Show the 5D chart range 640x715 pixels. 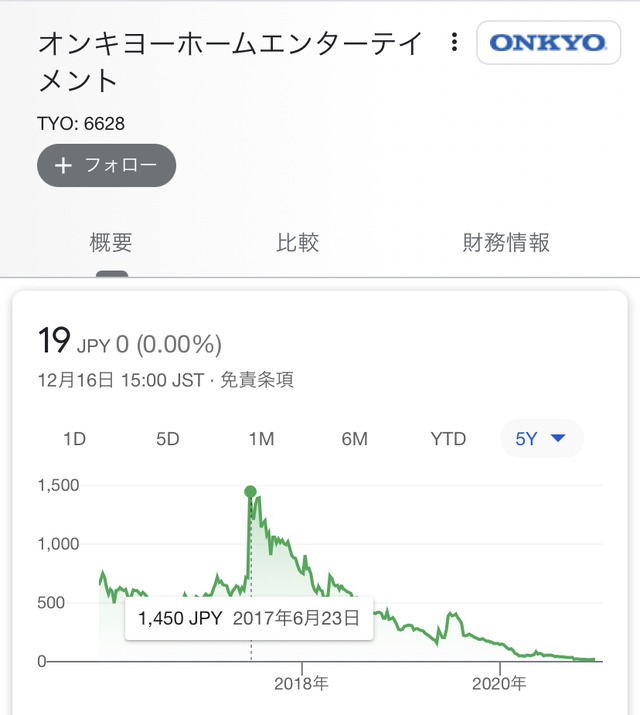[x=167, y=439]
